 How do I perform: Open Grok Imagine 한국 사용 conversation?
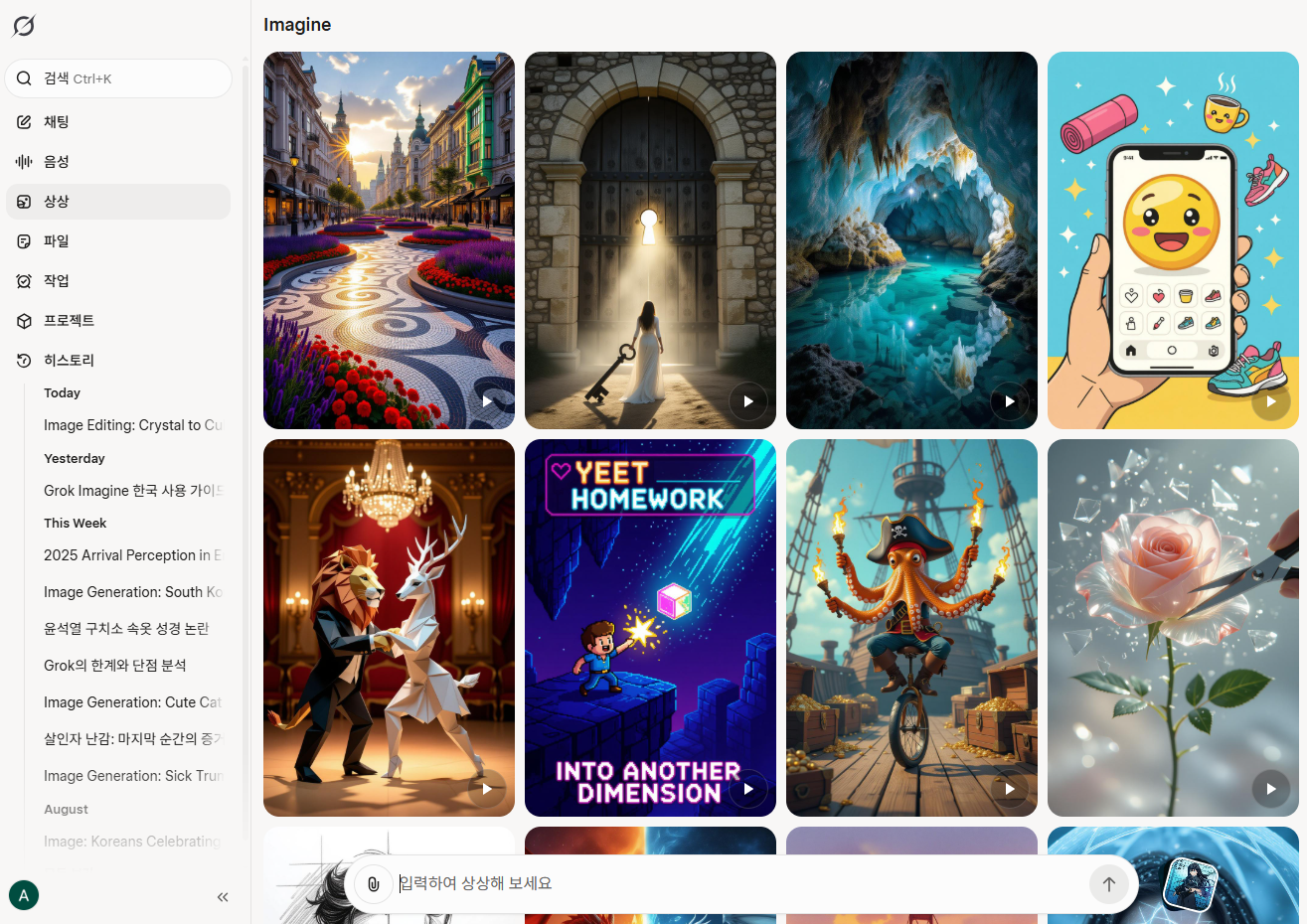click(132, 491)
